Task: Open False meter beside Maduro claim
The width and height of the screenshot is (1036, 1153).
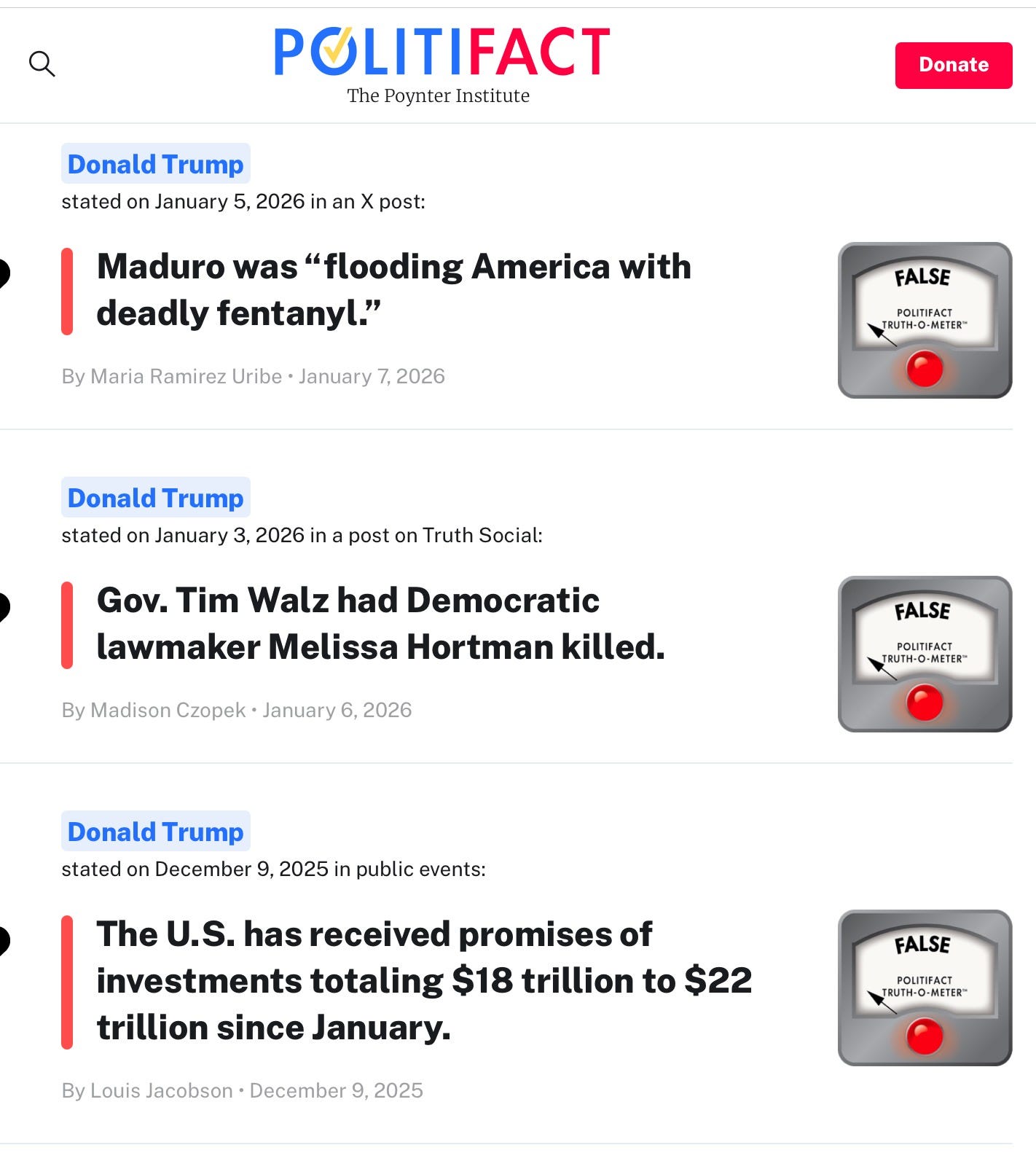Action: click(925, 321)
